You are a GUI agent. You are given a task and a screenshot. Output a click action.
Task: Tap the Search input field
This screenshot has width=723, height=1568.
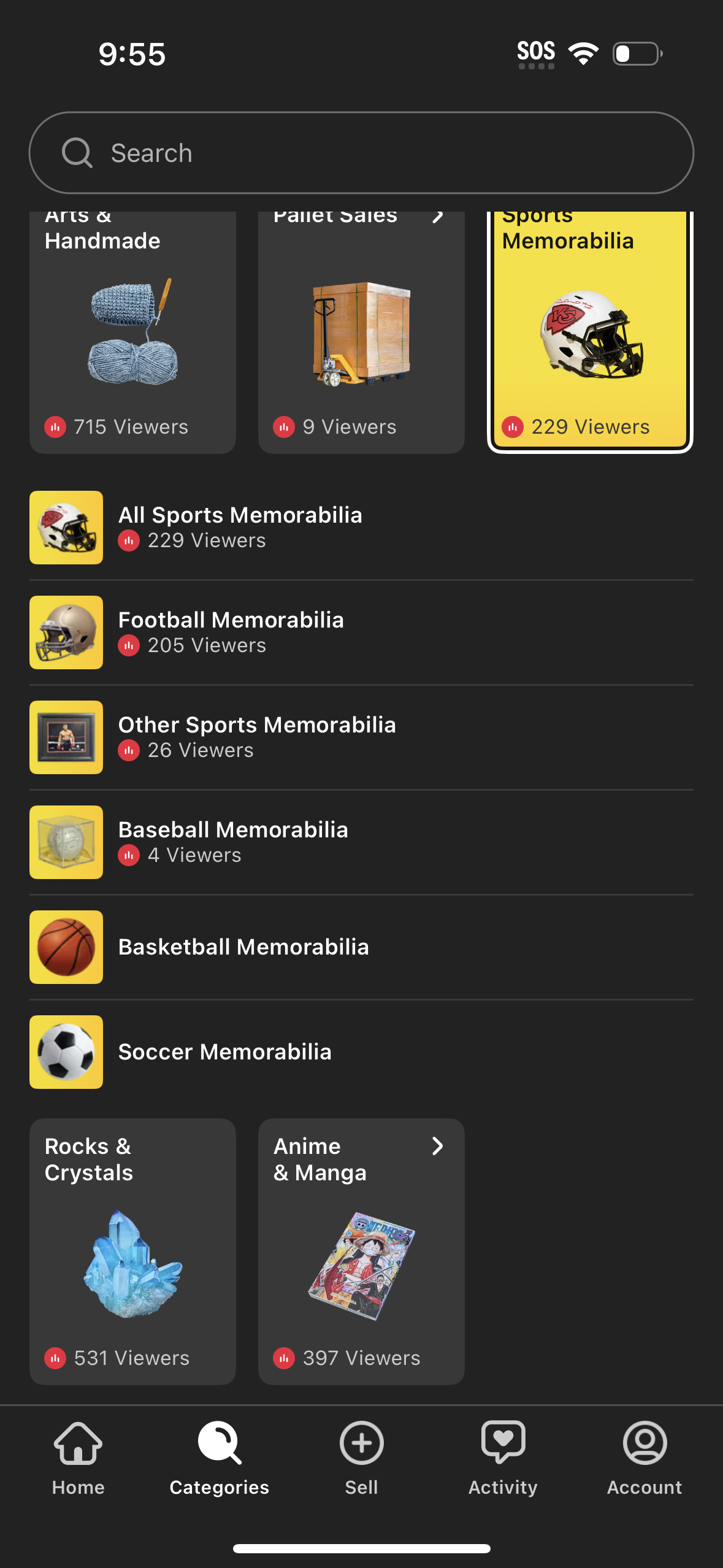(361, 152)
